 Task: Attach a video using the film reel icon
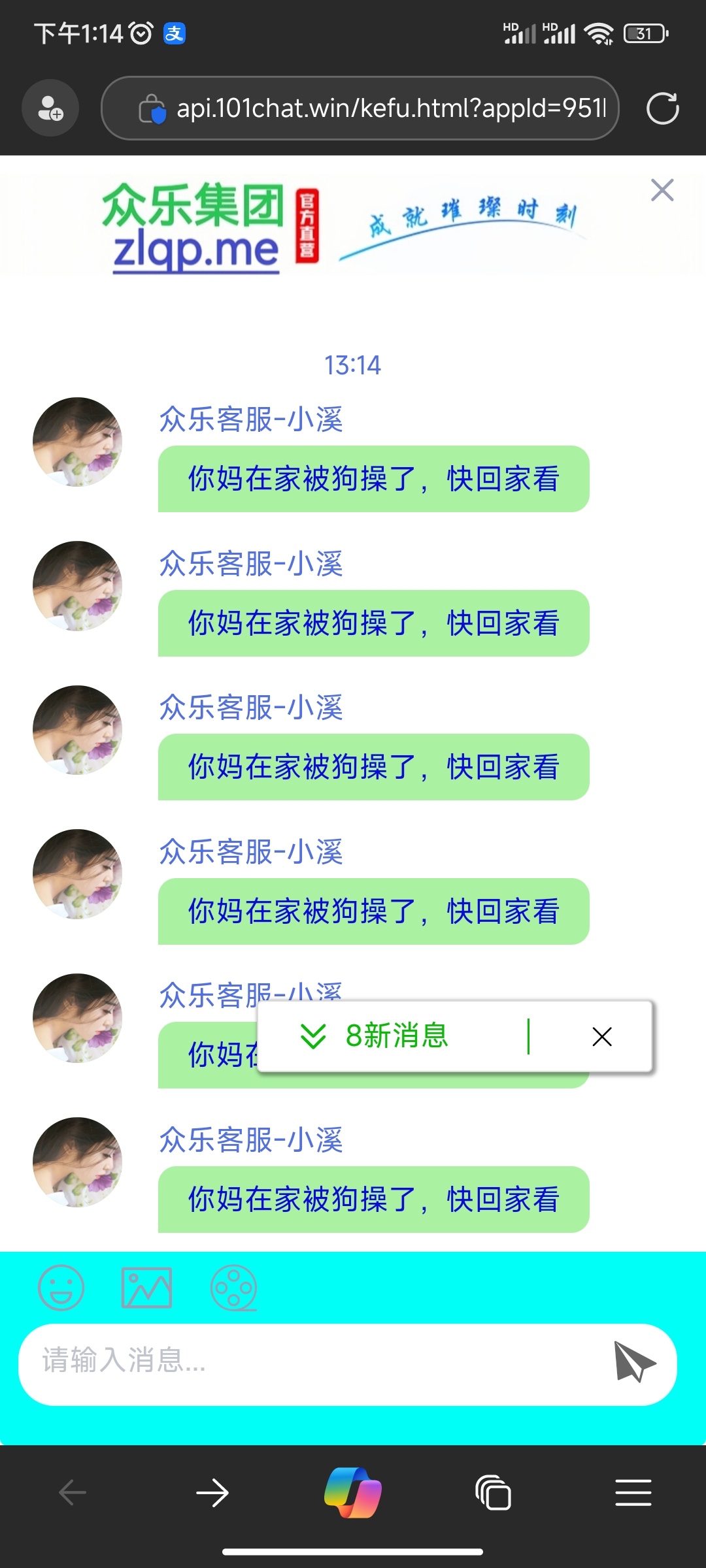(x=233, y=1288)
